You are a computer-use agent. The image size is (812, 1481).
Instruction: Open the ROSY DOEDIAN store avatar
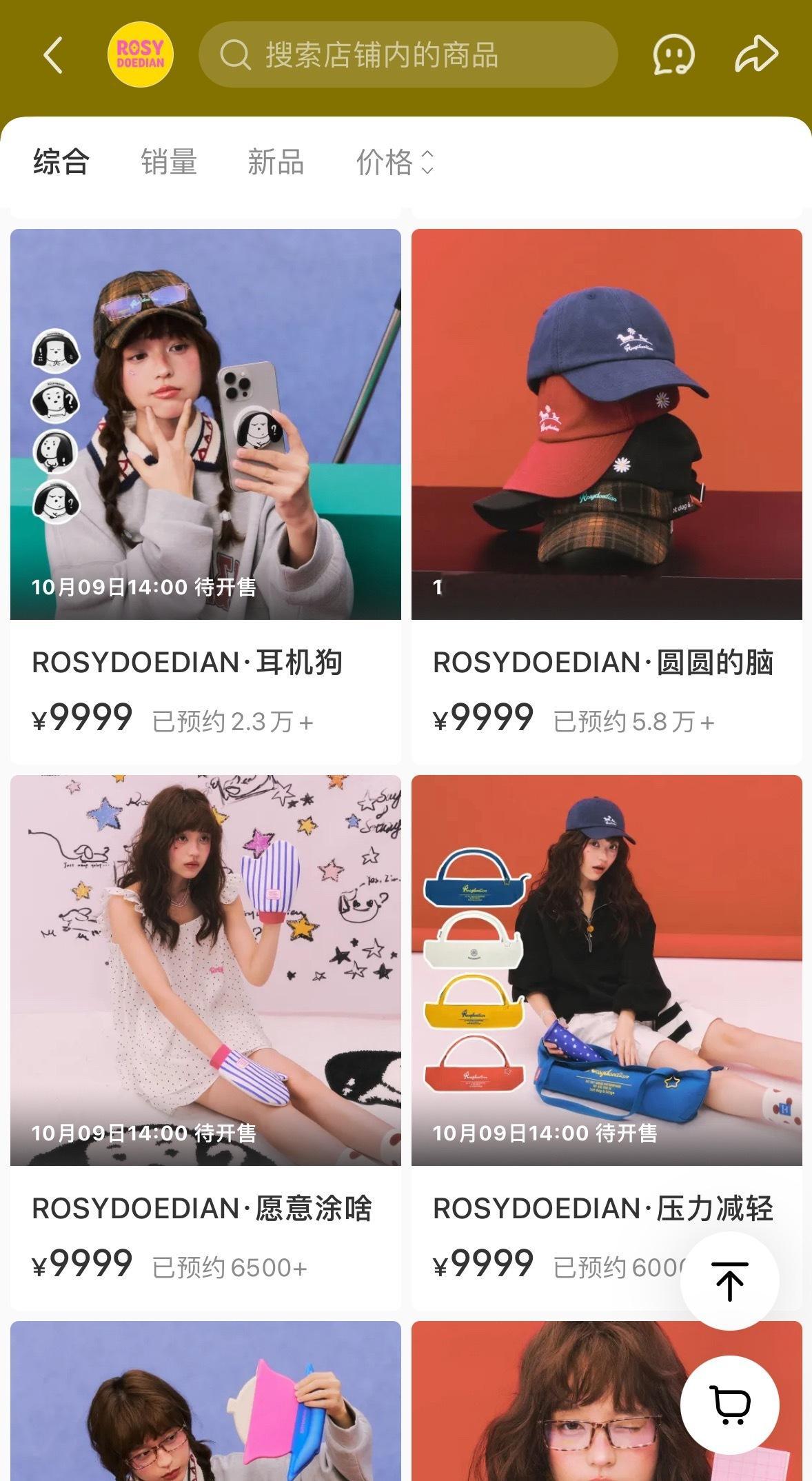pos(140,55)
